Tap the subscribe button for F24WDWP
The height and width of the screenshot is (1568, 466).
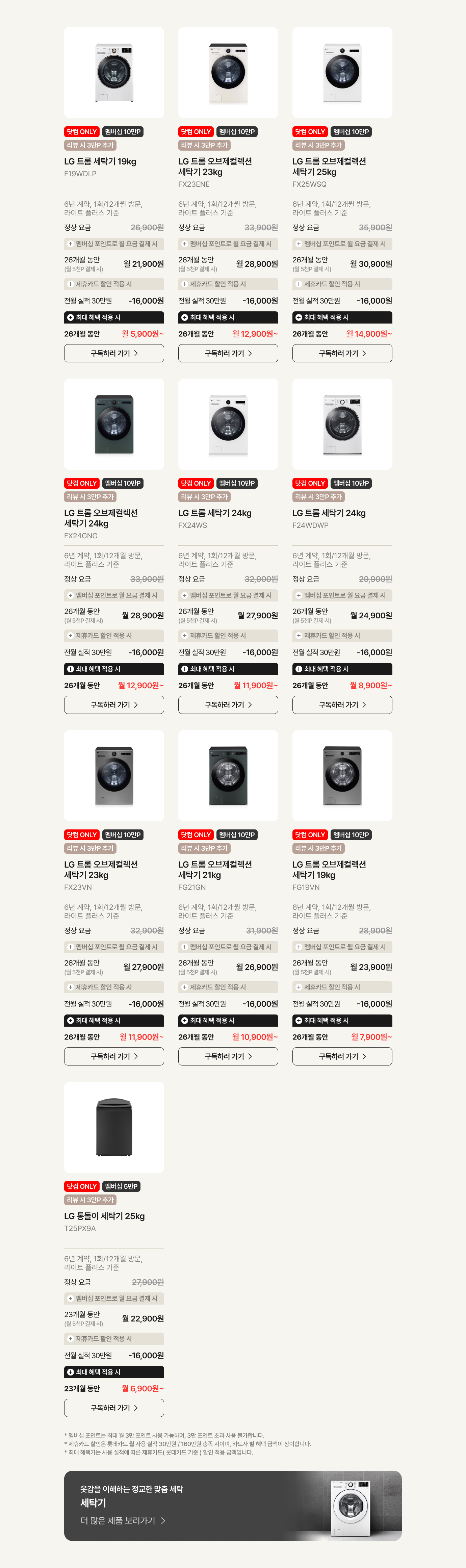click(x=342, y=704)
